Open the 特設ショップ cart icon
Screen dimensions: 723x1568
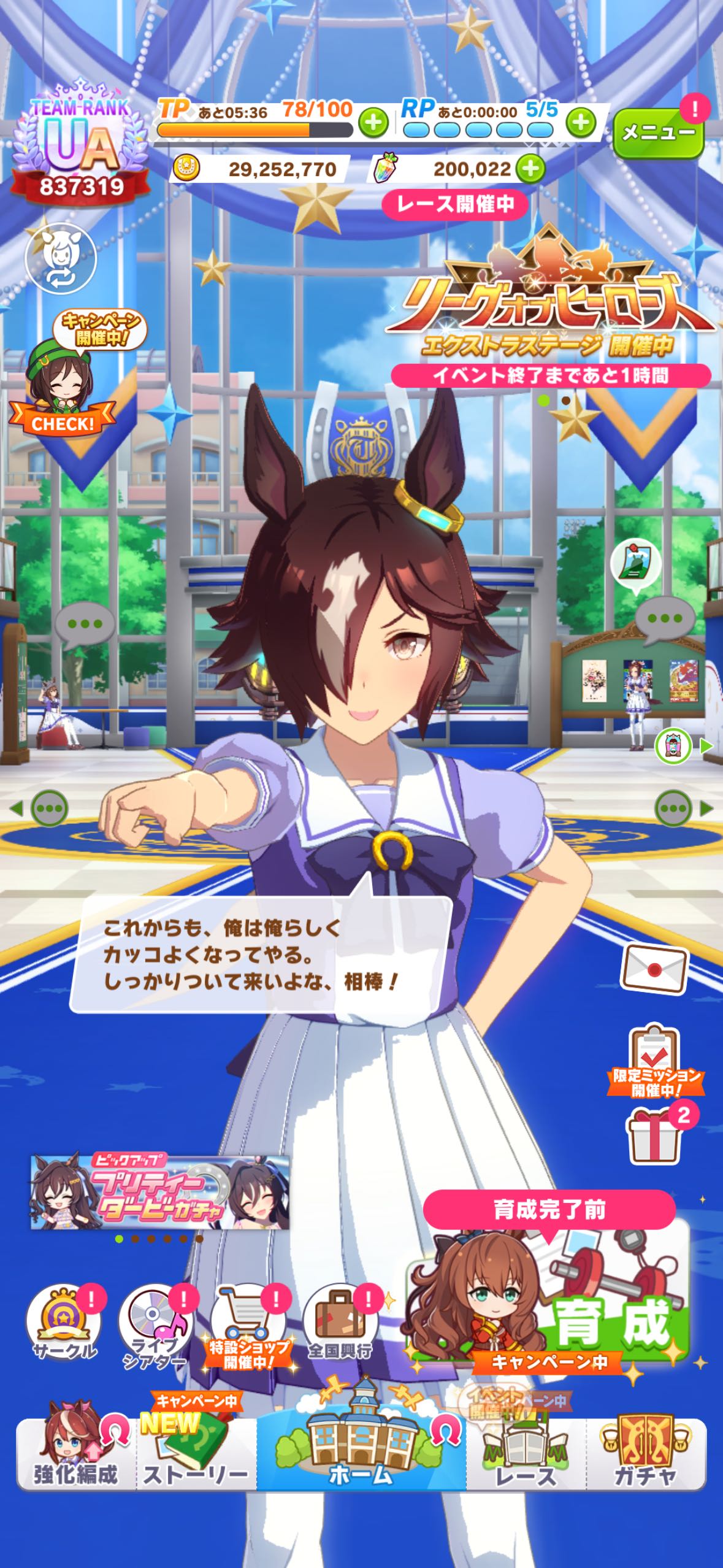click(x=248, y=1319)
